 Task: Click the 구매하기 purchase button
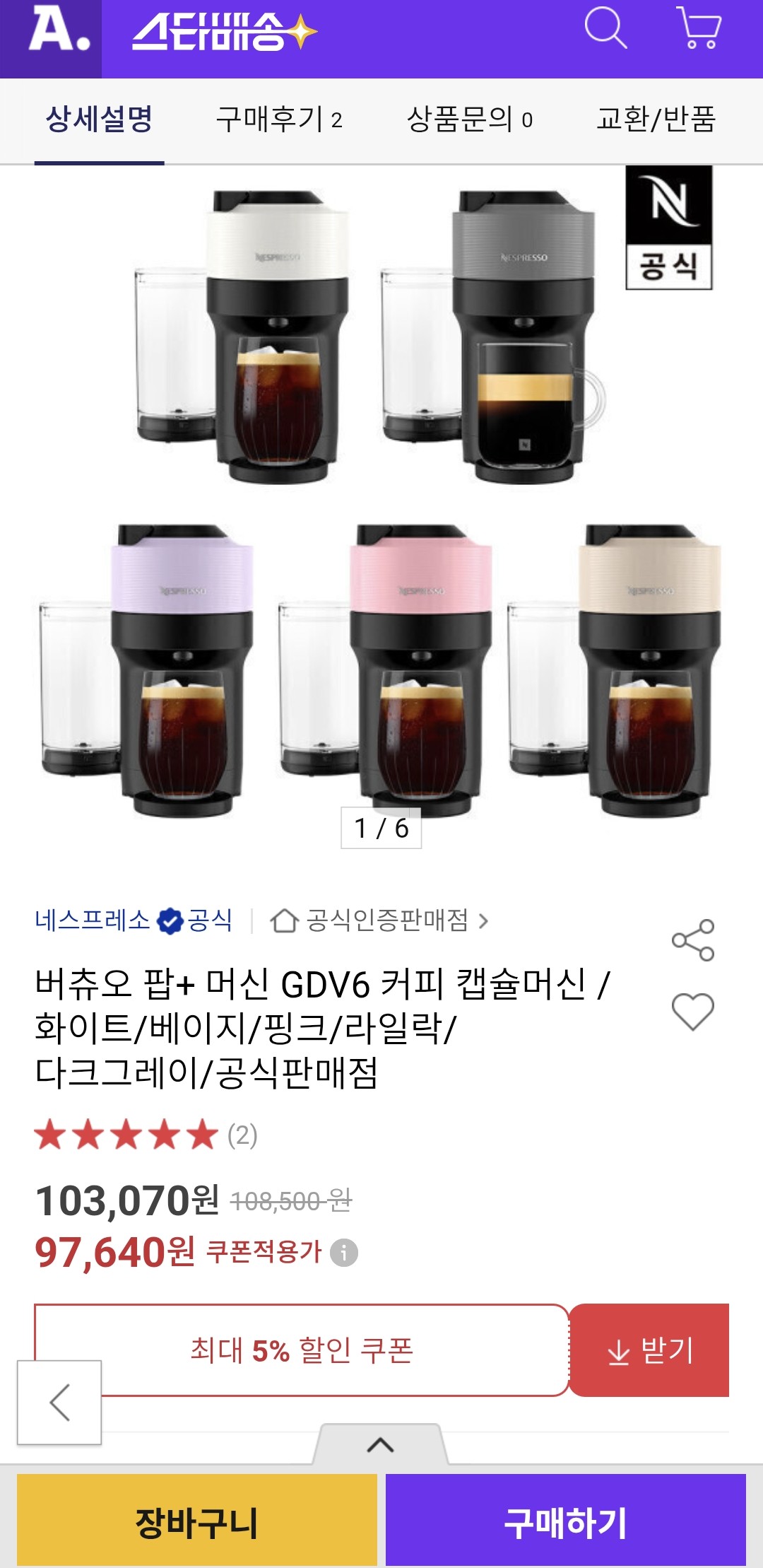point(572,1531)
